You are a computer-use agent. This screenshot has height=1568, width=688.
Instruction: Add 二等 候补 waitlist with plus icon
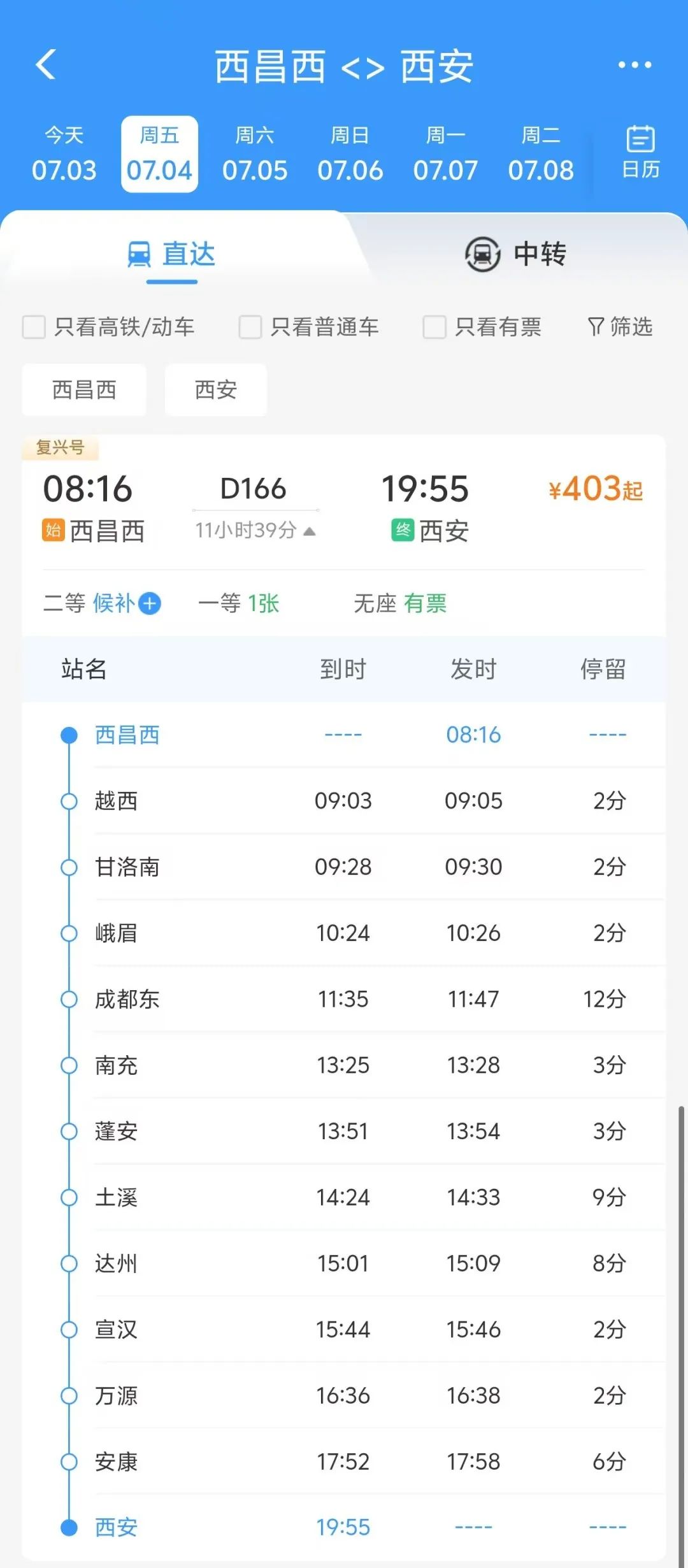click(150, 603)
